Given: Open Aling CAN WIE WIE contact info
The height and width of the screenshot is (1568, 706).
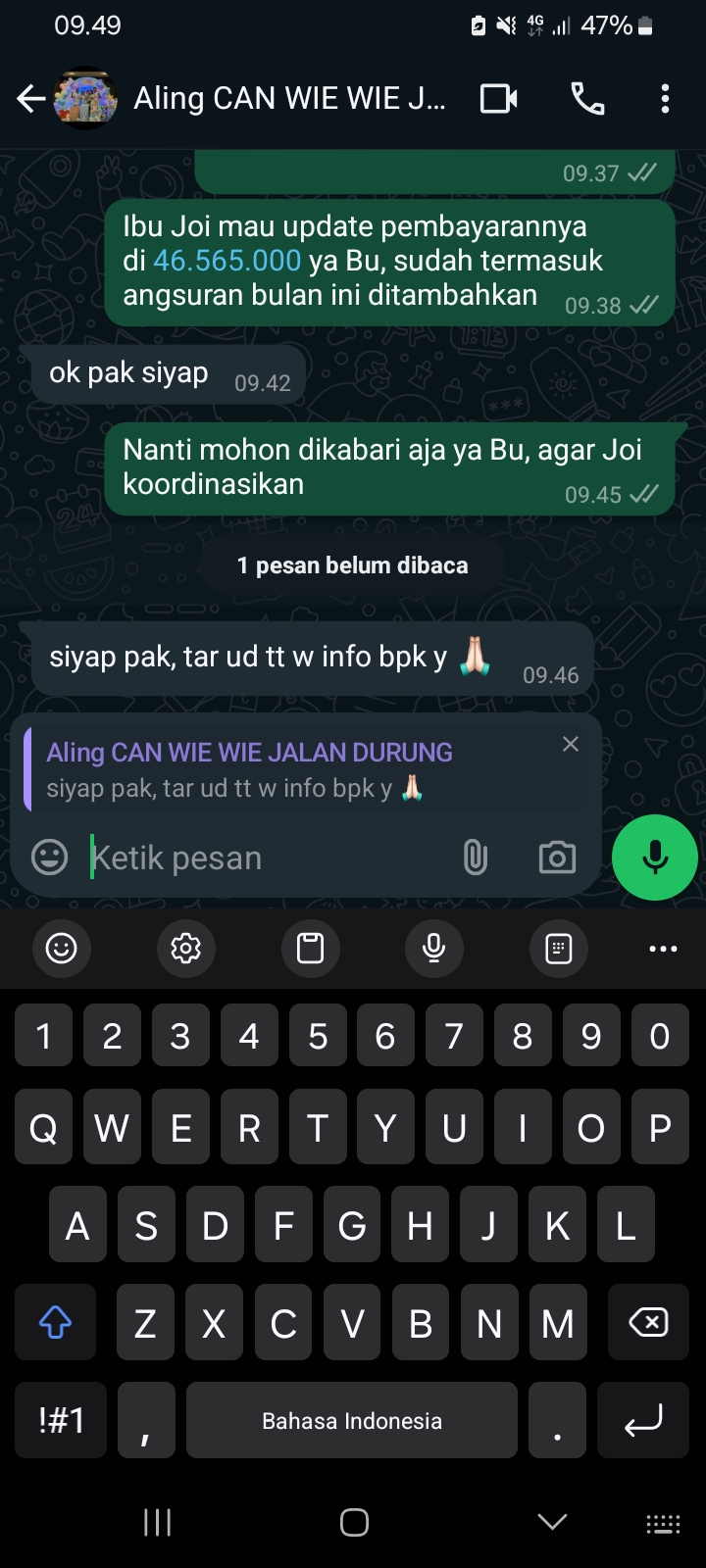Looking at the screenshot, I should pos(289,98).
